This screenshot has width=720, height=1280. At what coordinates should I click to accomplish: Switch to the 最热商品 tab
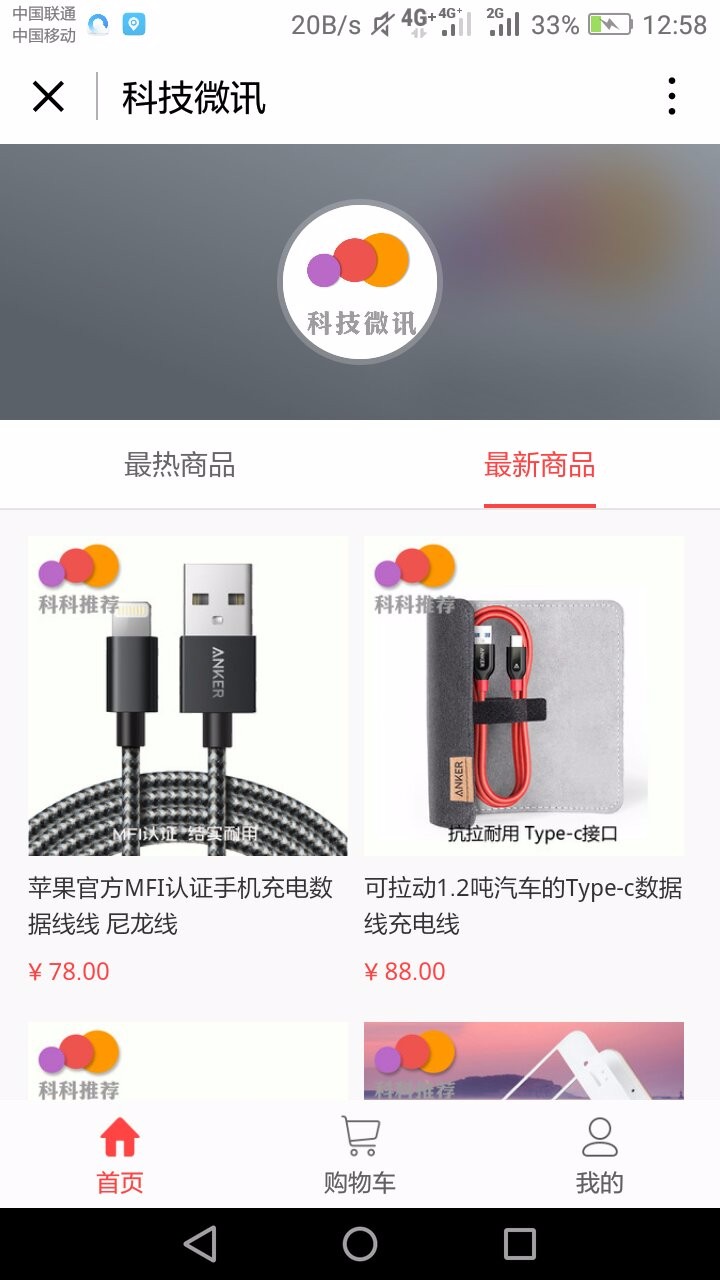pos(180,465)
